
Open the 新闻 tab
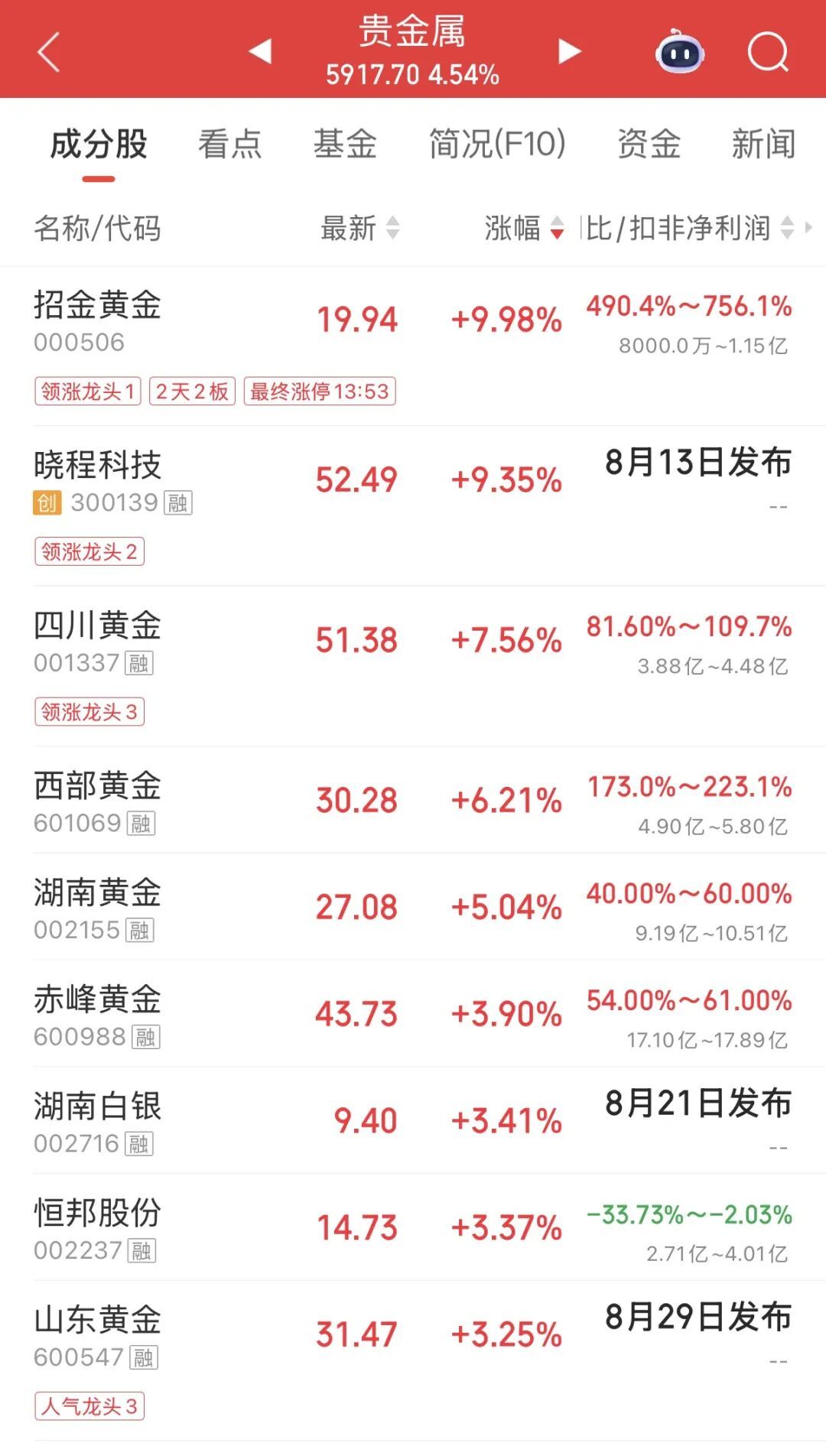[x=763, y=144]
